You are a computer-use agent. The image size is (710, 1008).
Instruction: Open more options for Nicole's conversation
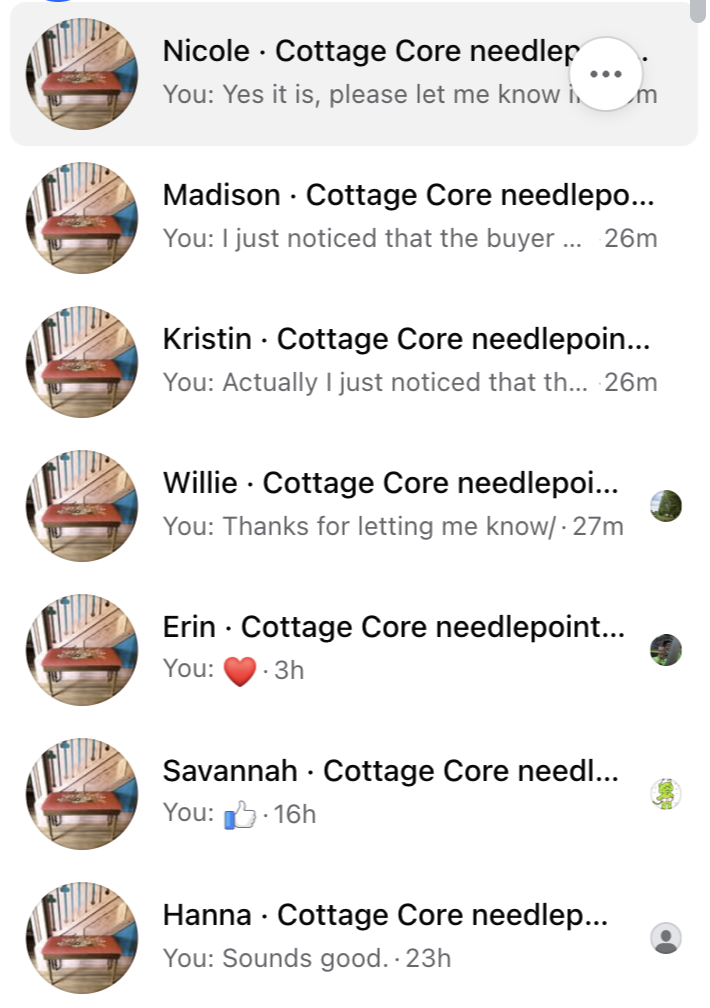[x=606, y=74]
